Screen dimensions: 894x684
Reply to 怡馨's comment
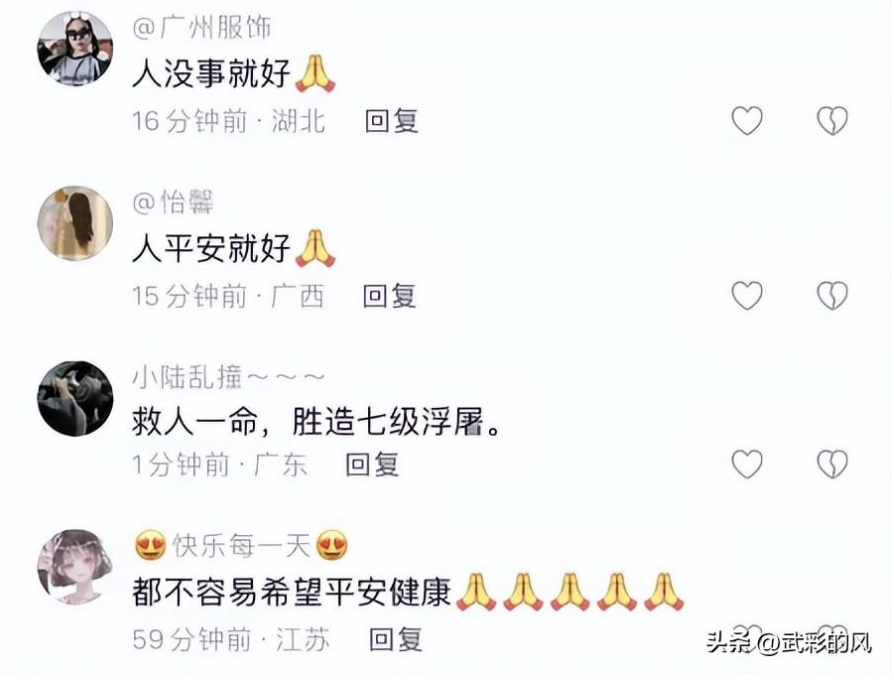pyautogui.click(x=389, y=295)
